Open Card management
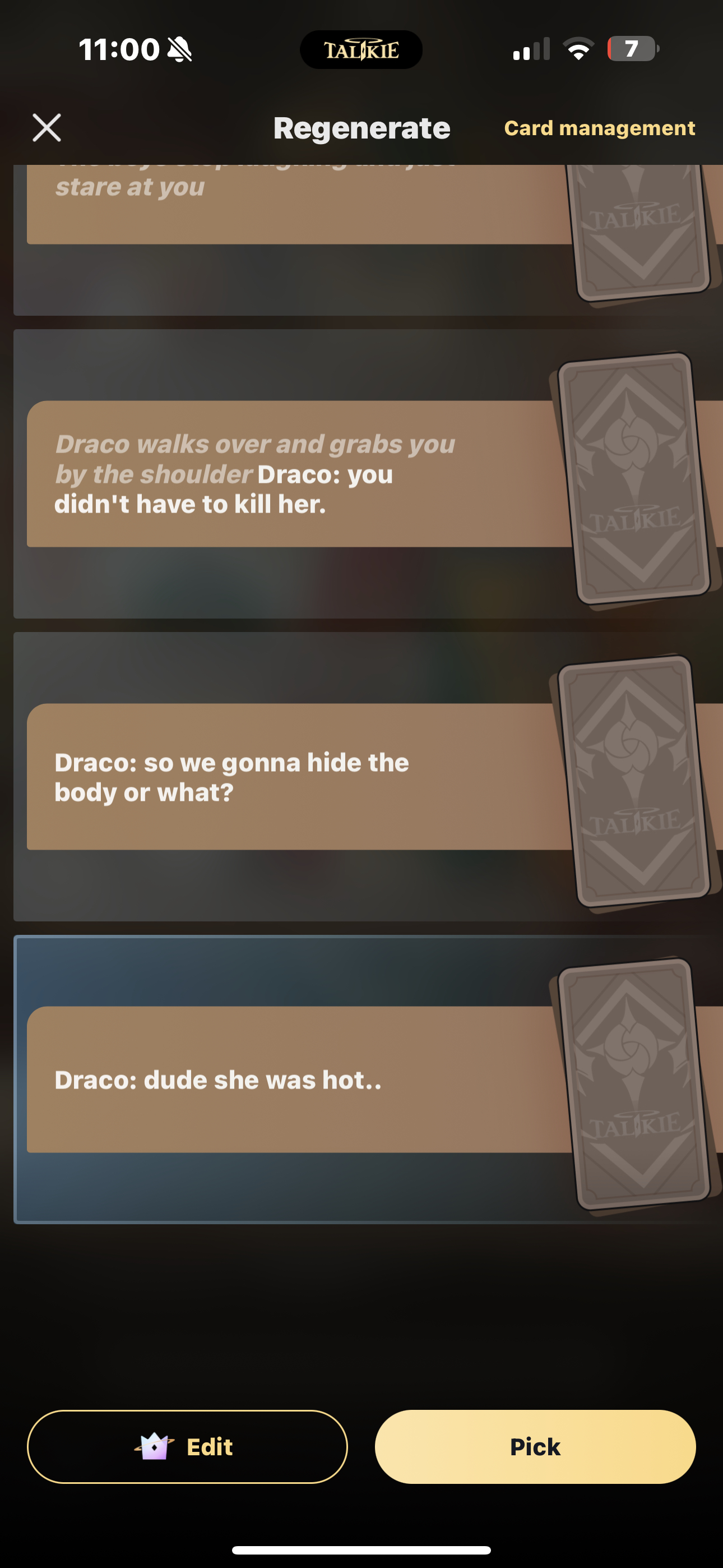723x1568 pixels. point(599,128)
